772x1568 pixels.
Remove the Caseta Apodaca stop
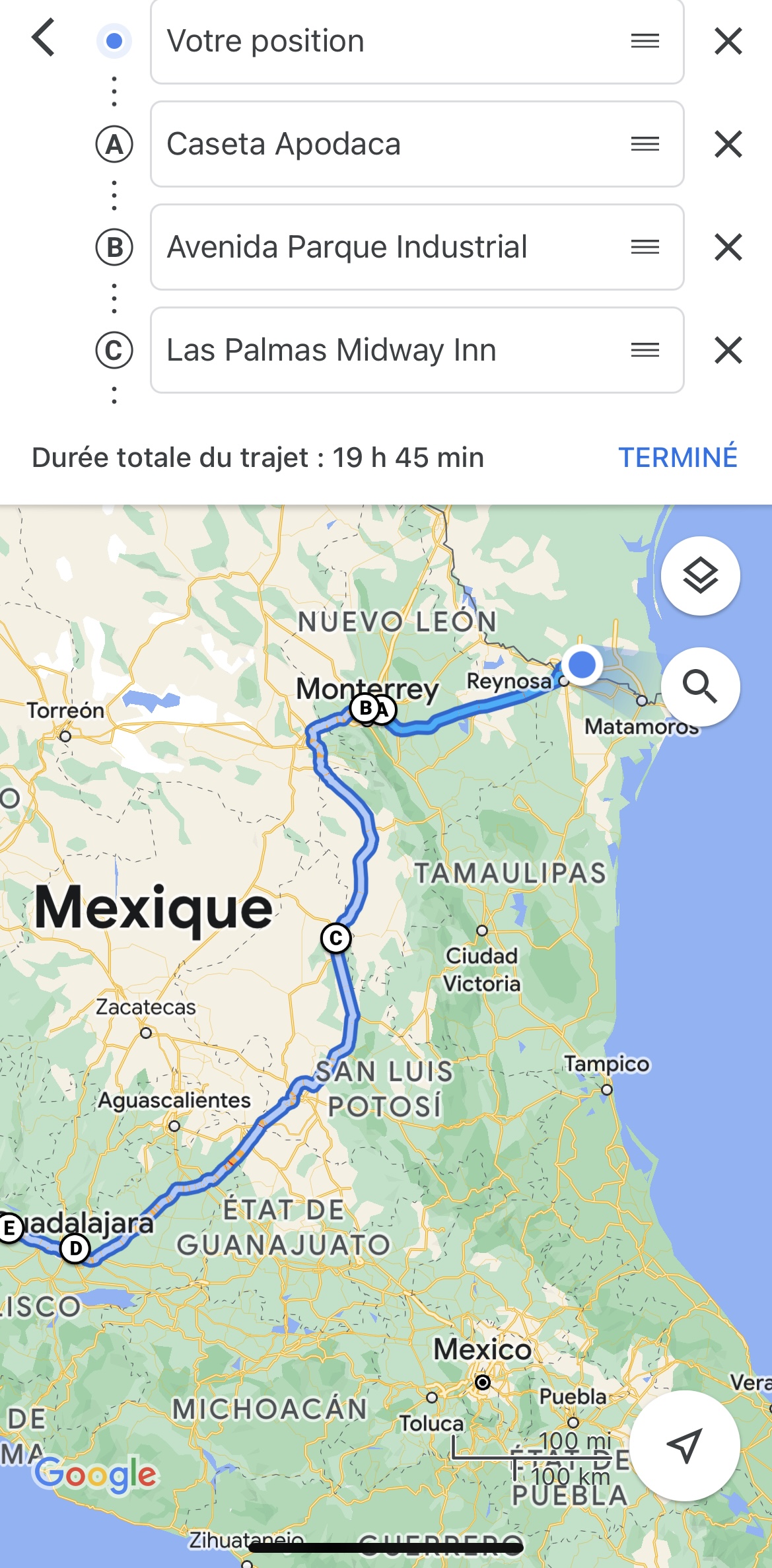728,145
